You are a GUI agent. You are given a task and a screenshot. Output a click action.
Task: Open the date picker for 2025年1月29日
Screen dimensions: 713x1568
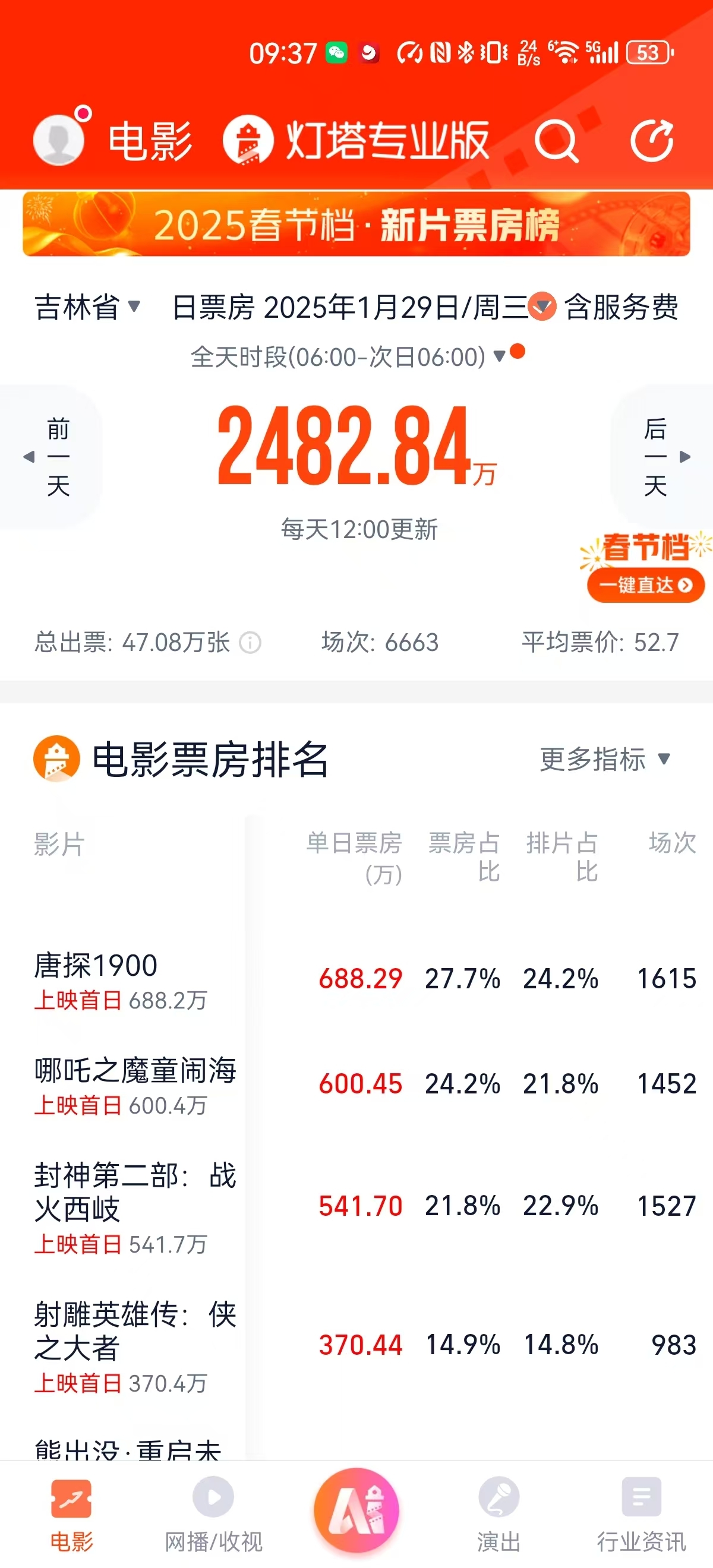pos(541,306)
